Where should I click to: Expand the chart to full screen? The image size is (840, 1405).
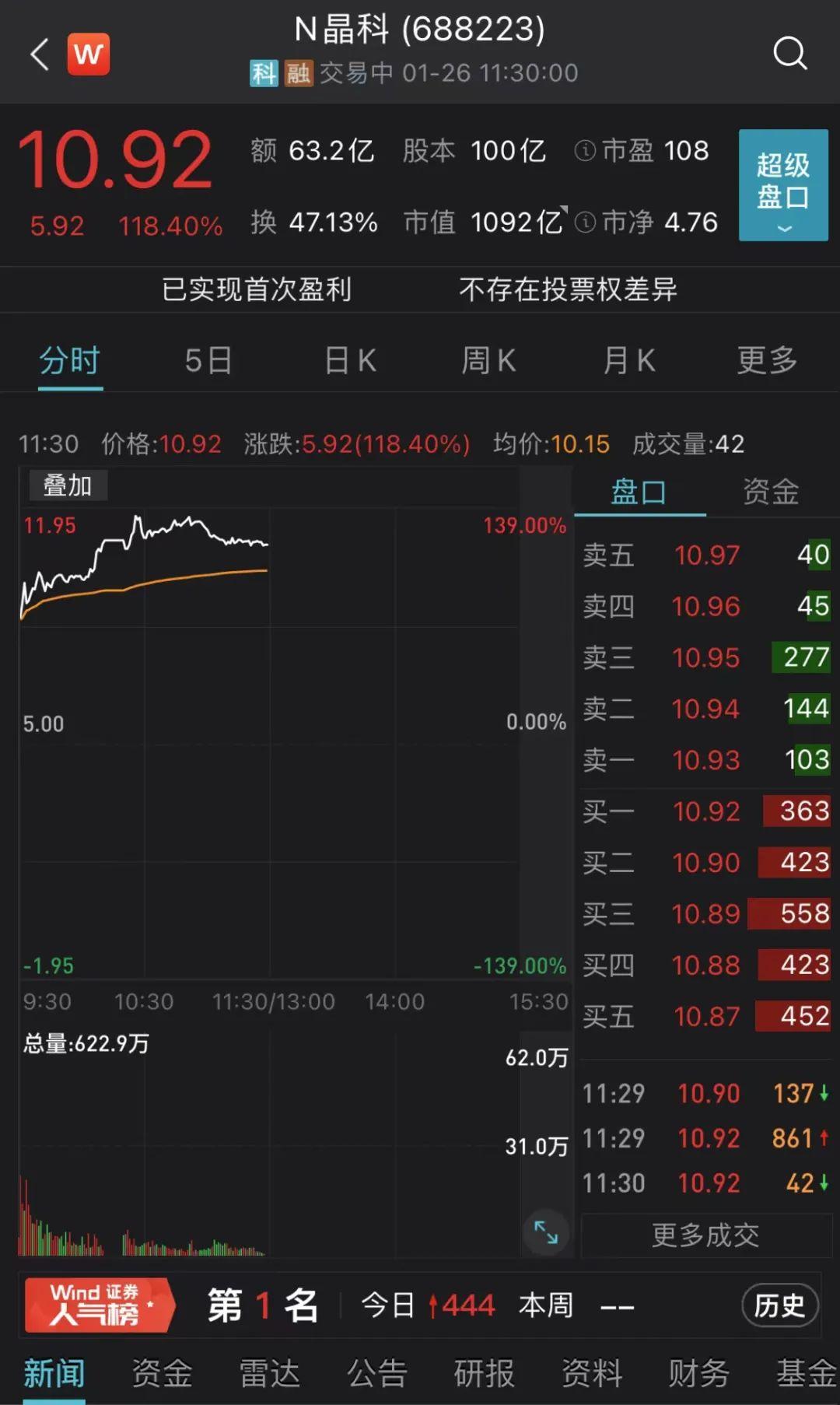click(546, 1232)
